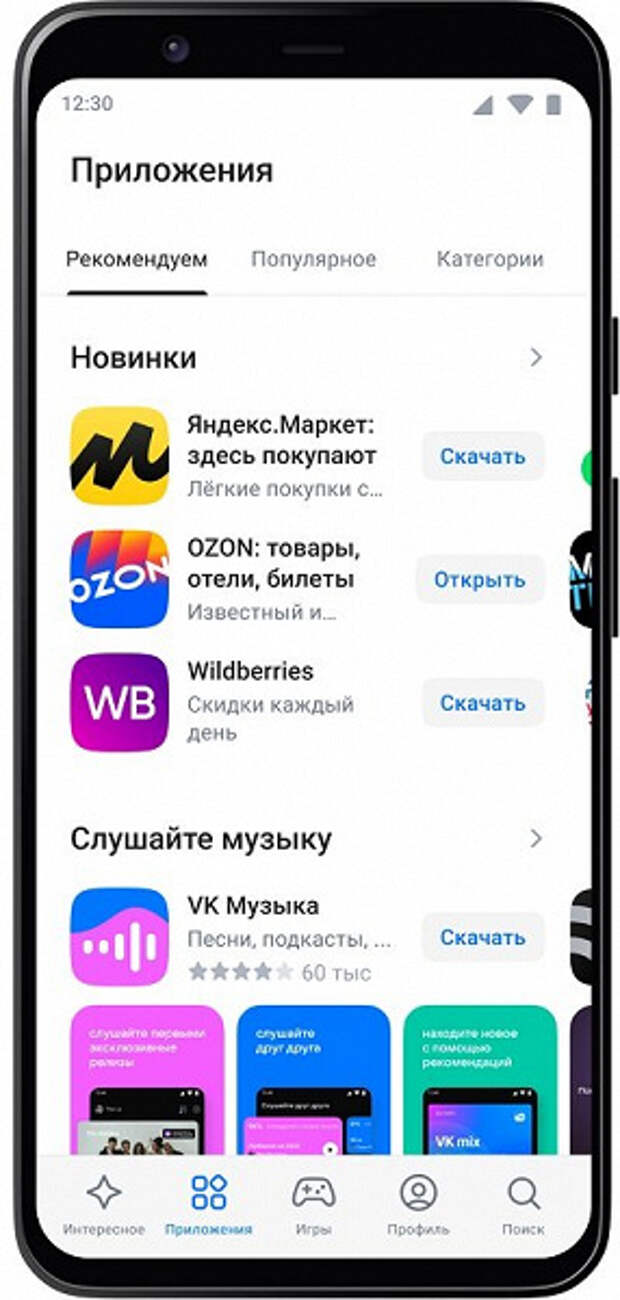Switch to the Игры tab
The height and width of the screenshot is (1300, 620).
click(313, 1205)
